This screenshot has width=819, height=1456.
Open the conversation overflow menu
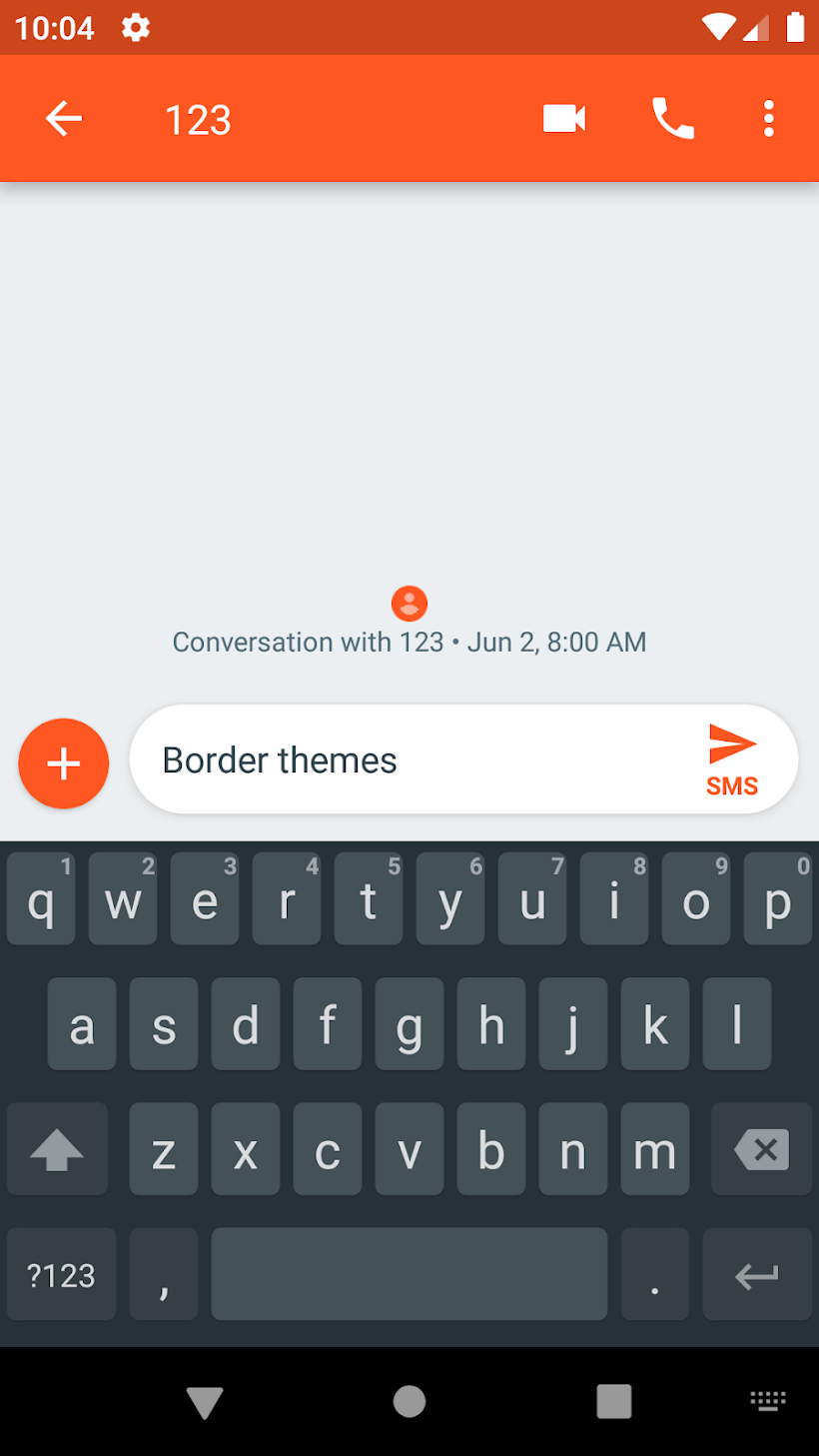click(x=767, y=118)
